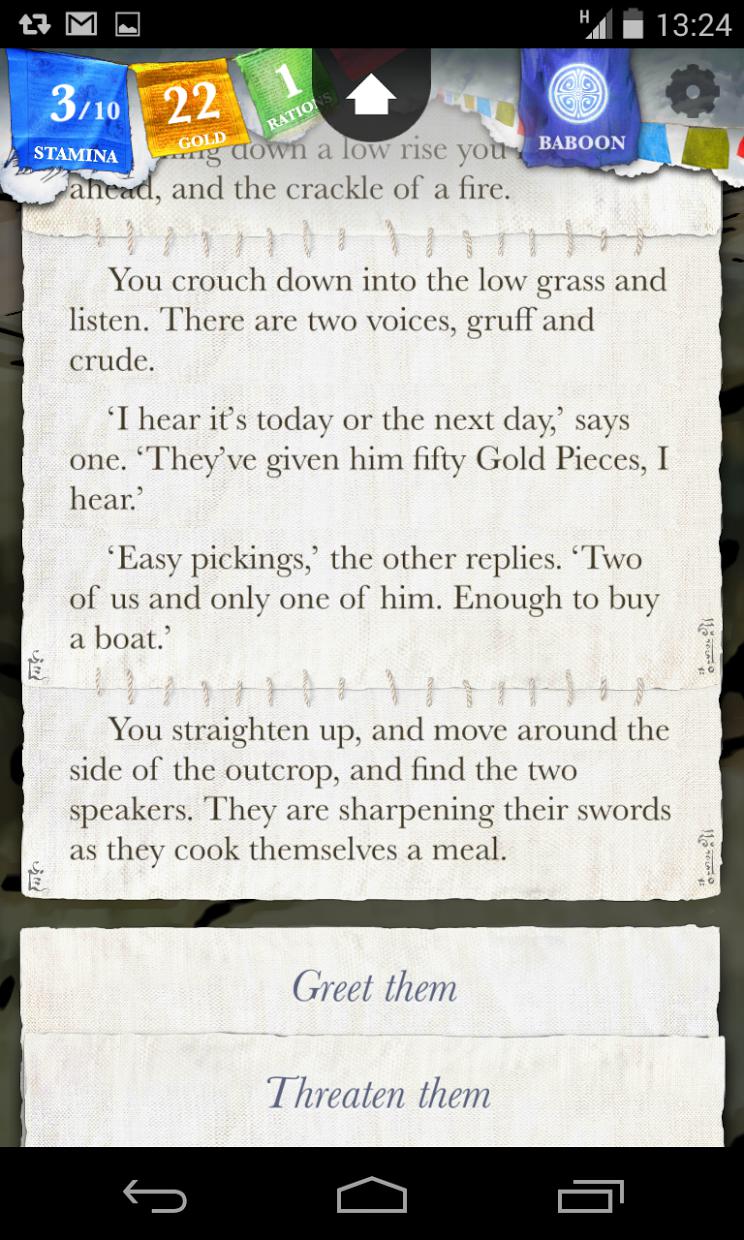This screenshot has height=1240, width=744.
Task: Choose the Greet them option
Action: [372, 986]
